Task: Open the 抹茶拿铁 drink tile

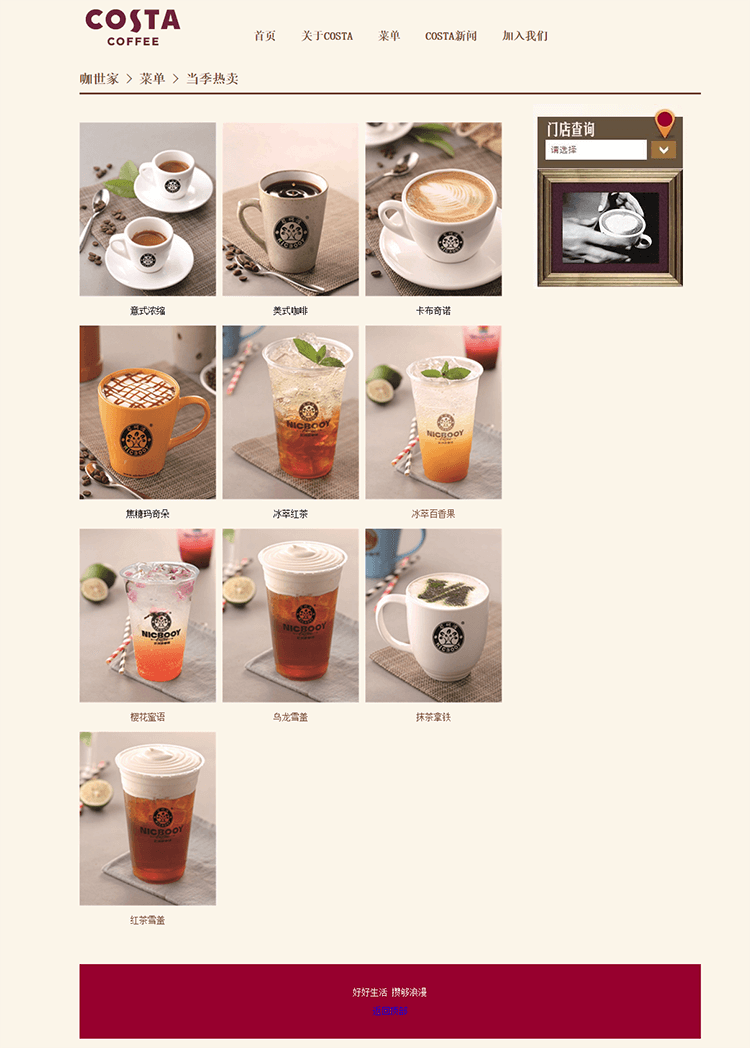Action: tap(433, 615)
